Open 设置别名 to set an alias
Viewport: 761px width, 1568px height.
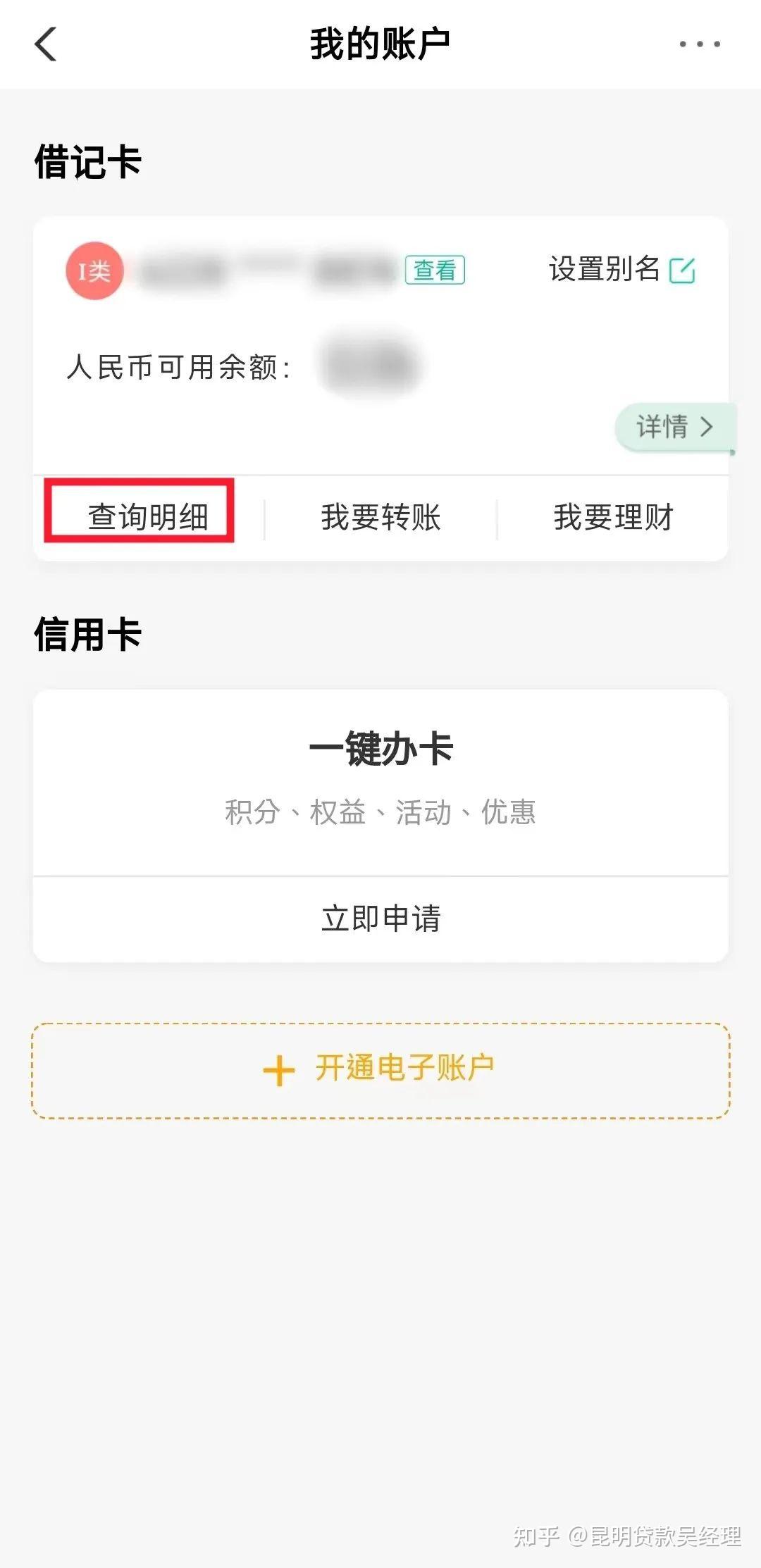(x=621, y=270)
